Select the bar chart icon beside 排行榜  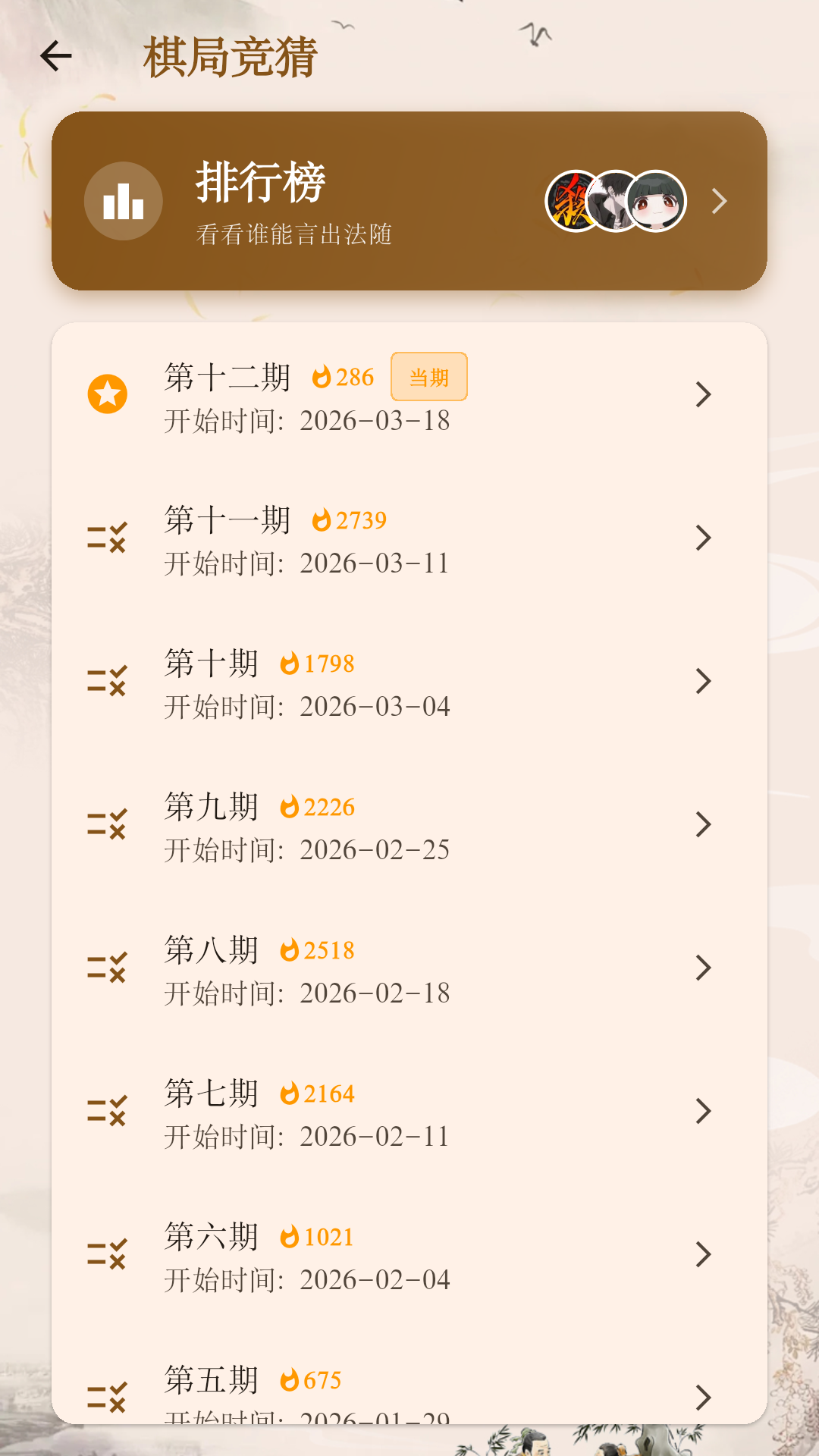pyautogui.click(x=124, y=202)
